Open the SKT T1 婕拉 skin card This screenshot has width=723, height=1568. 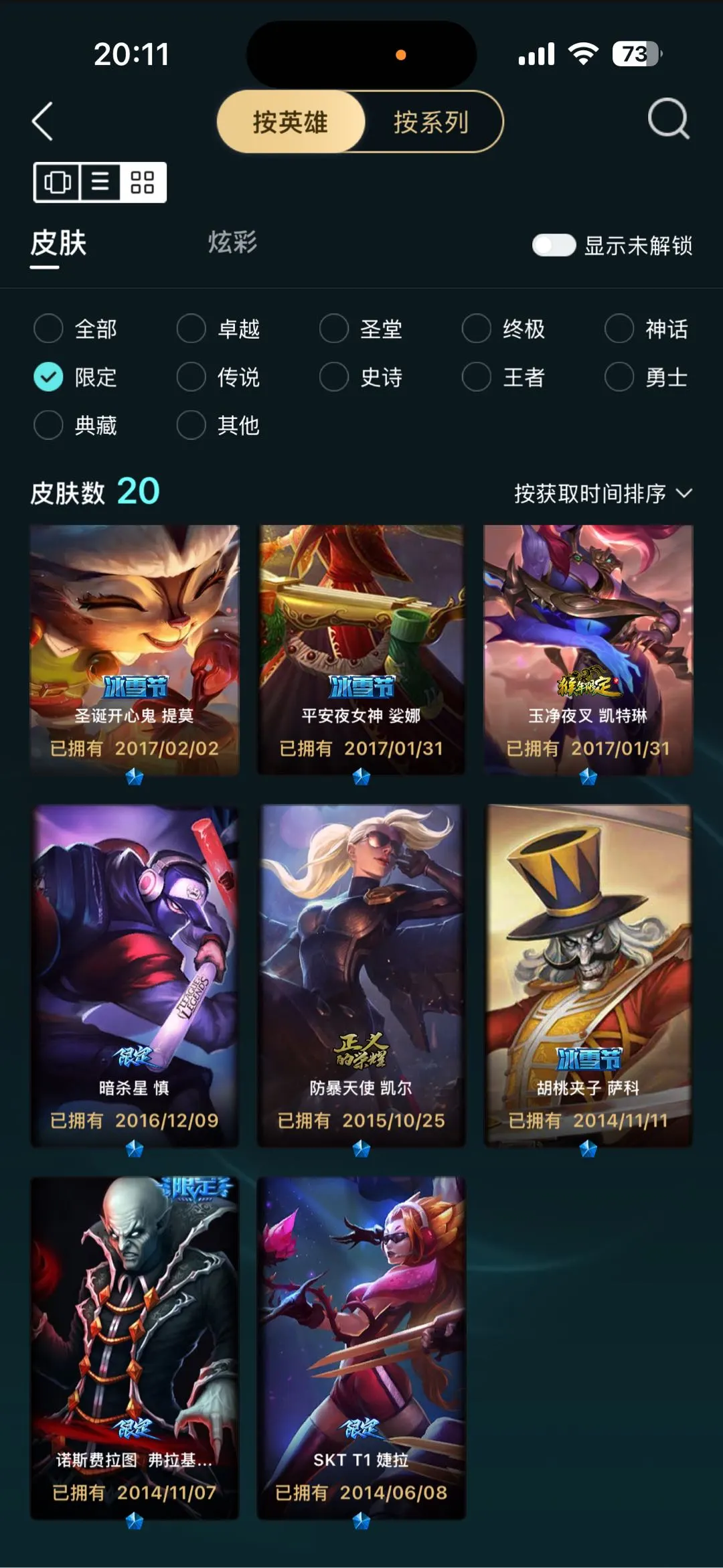click(361, 1348)
